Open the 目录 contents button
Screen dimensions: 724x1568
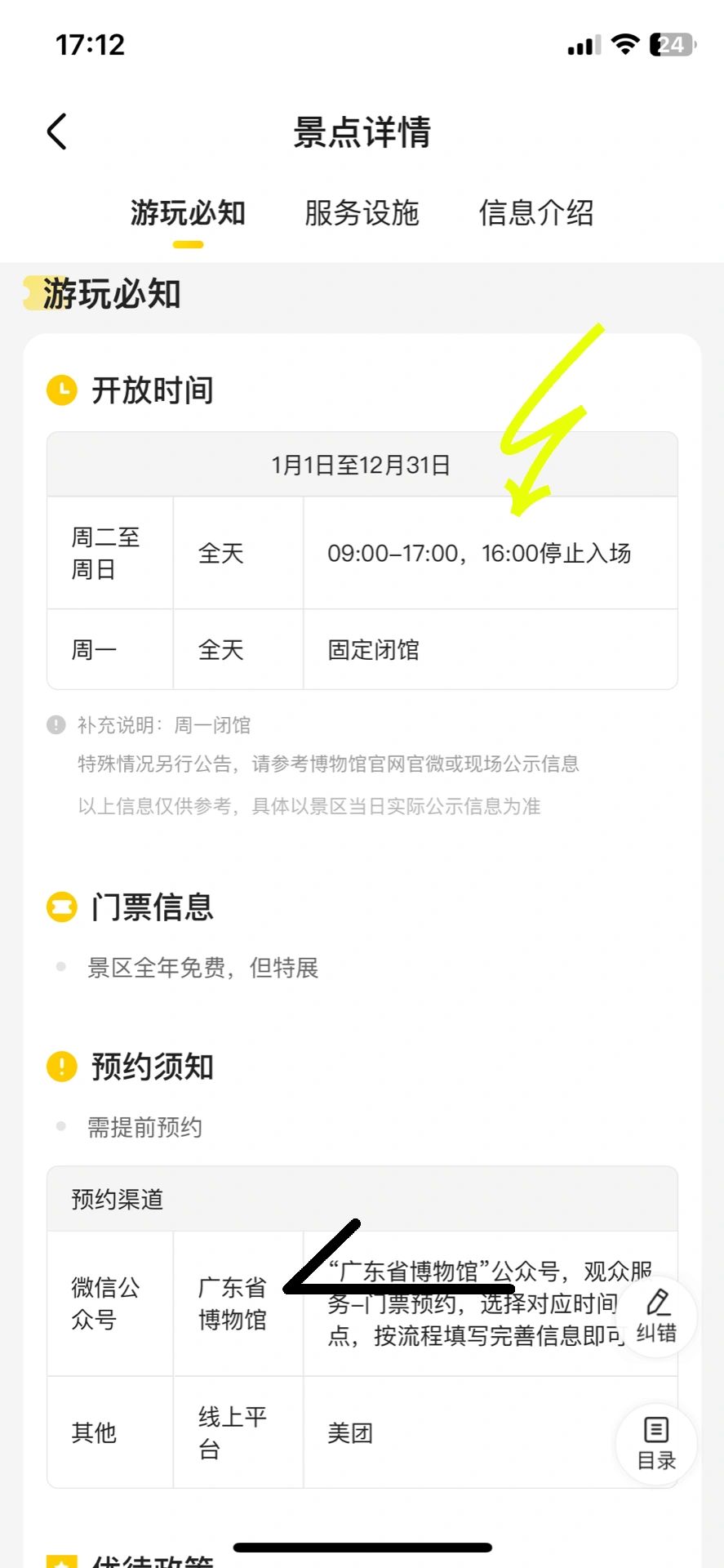pos(656,1444)
